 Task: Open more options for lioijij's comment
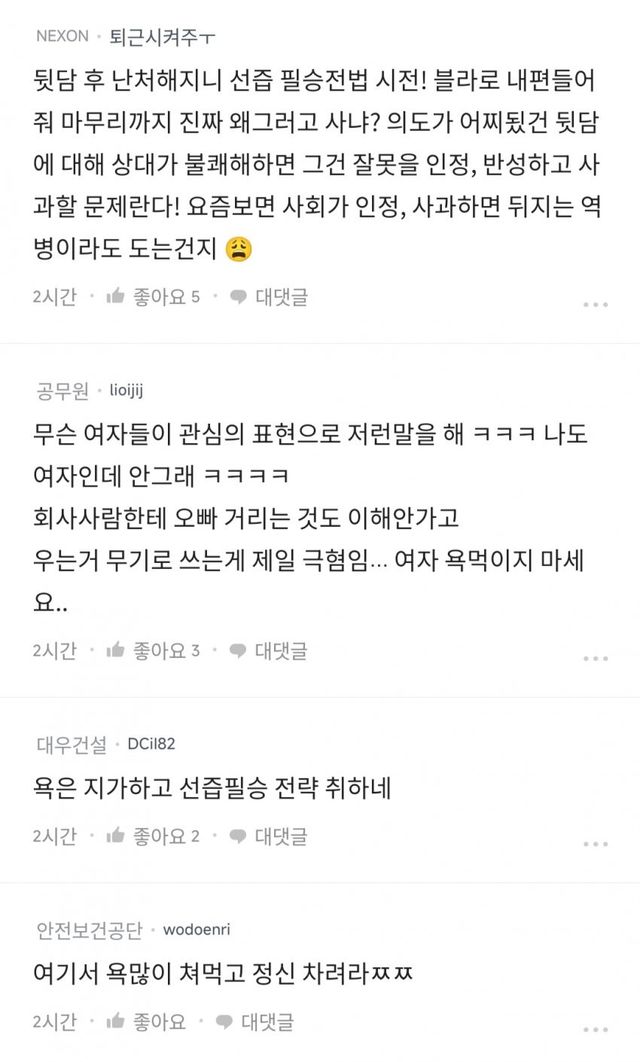(595, 658)
